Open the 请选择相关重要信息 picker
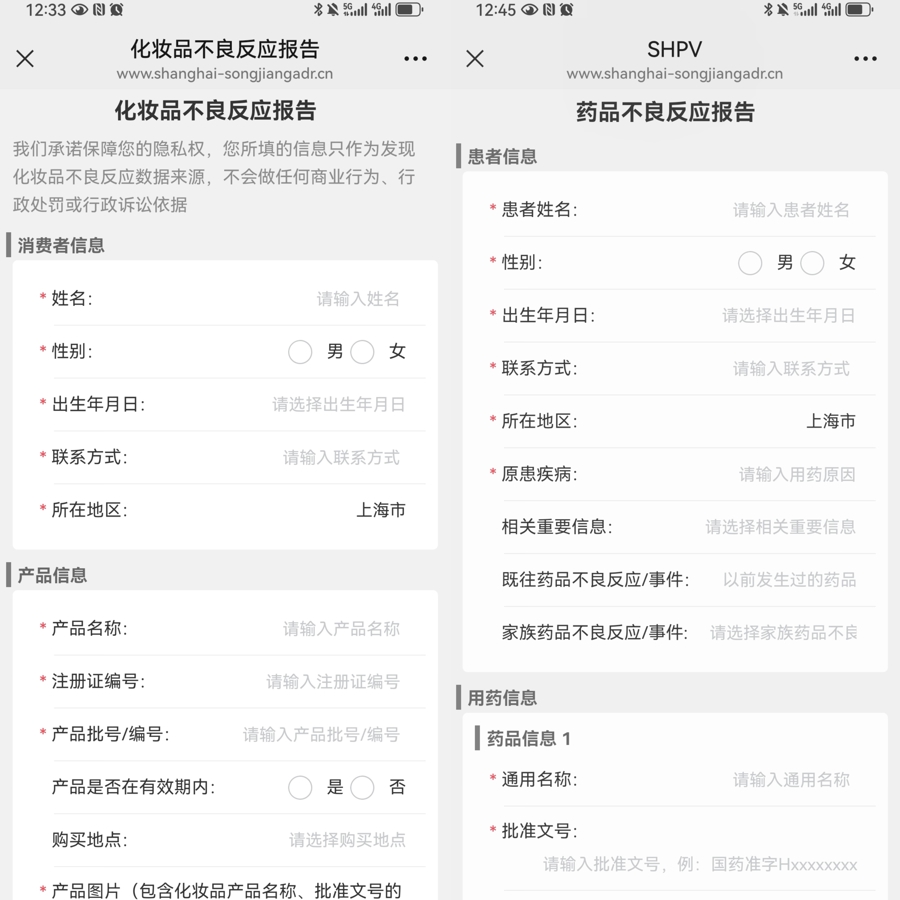Viewport: 900px width, 900px height. [x=780, y=527]
